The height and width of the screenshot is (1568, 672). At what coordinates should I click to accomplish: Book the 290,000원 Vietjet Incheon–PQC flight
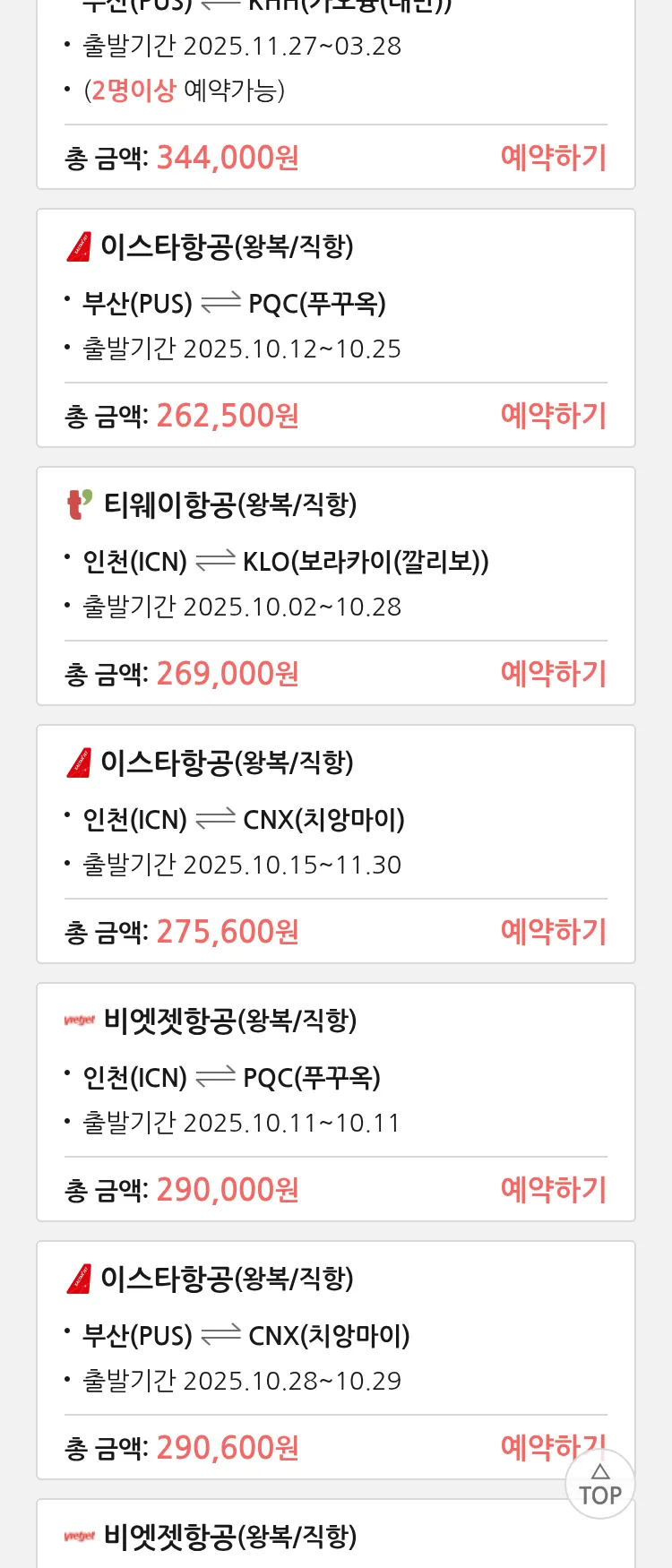click(553, 1190)
